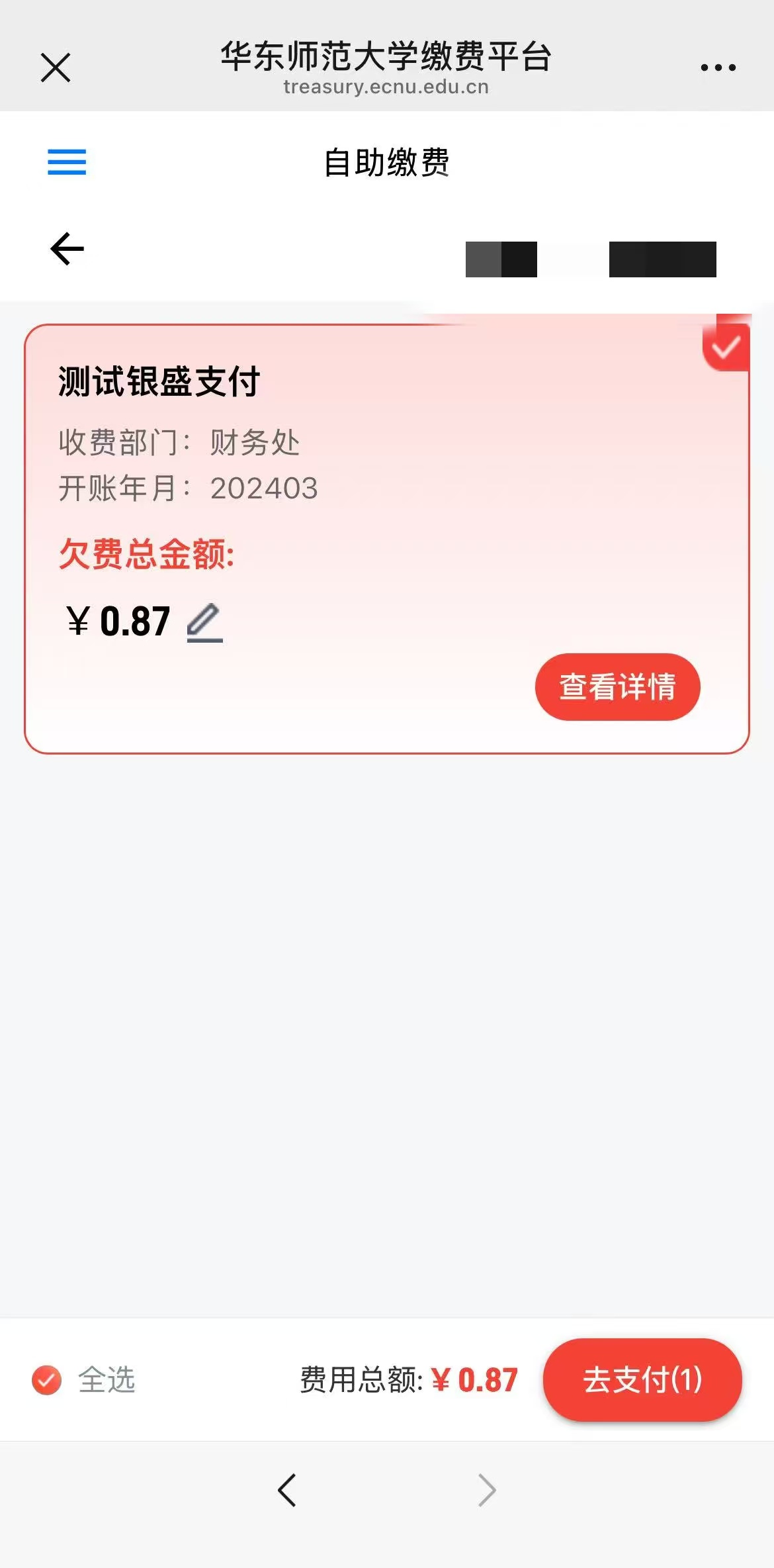Viewport: 774px width, 1568px height.
Task: Close the 华东师范大学缴费平台 web page
Action: pos(56,68)
